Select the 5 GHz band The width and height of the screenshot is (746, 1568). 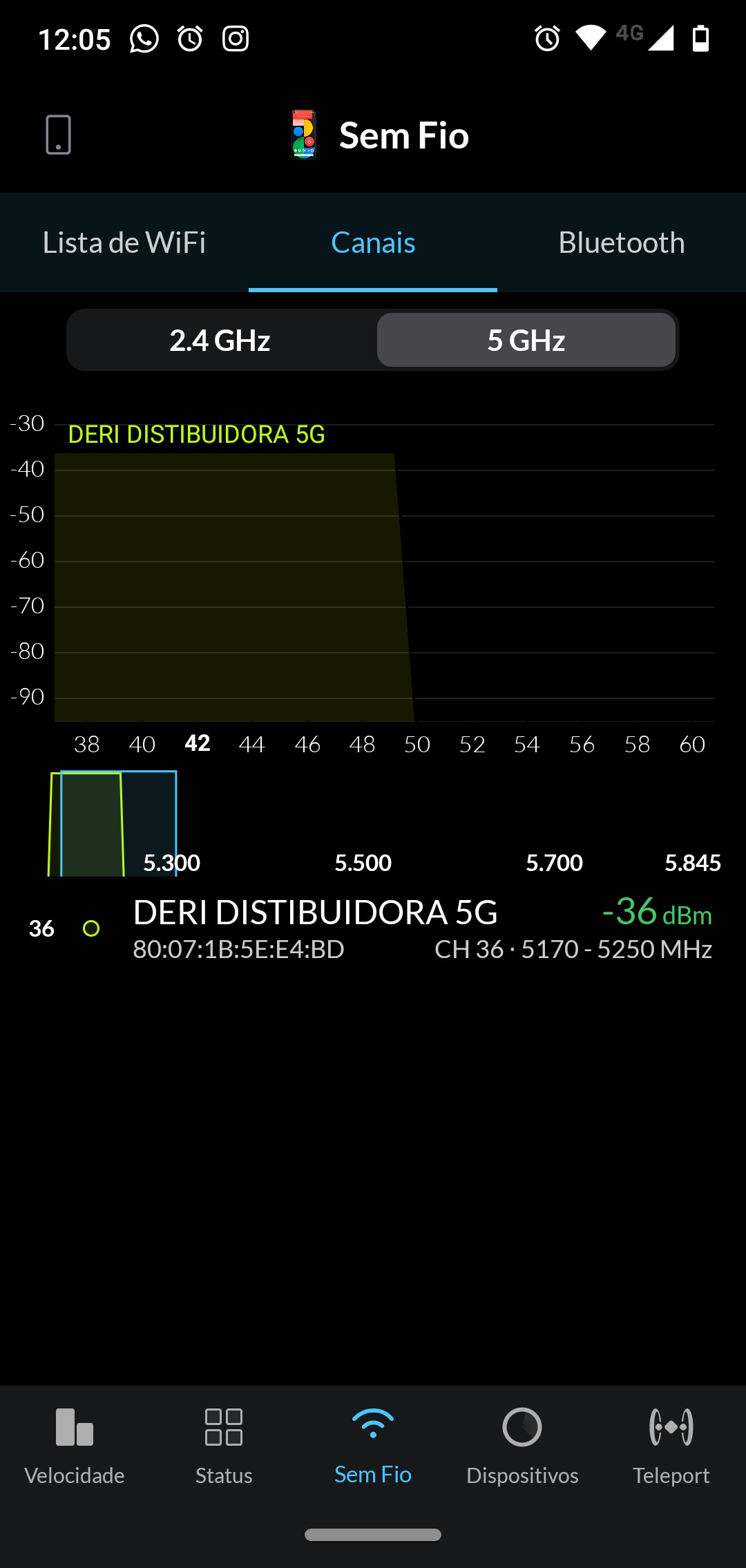pyautogui.click(x=526, y=341)
